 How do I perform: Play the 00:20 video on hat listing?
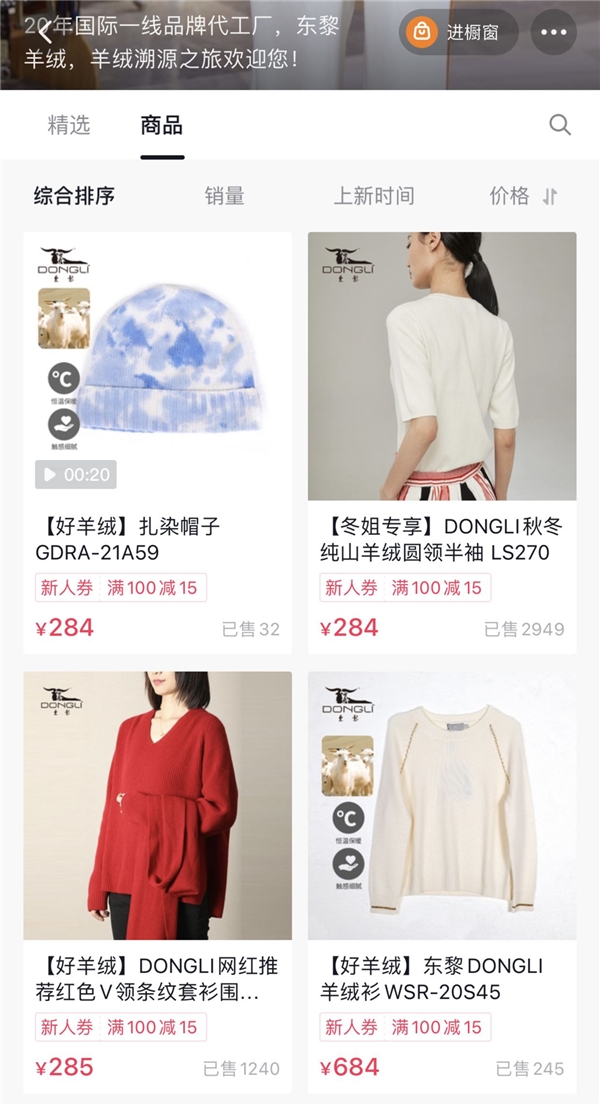[76, 474]
